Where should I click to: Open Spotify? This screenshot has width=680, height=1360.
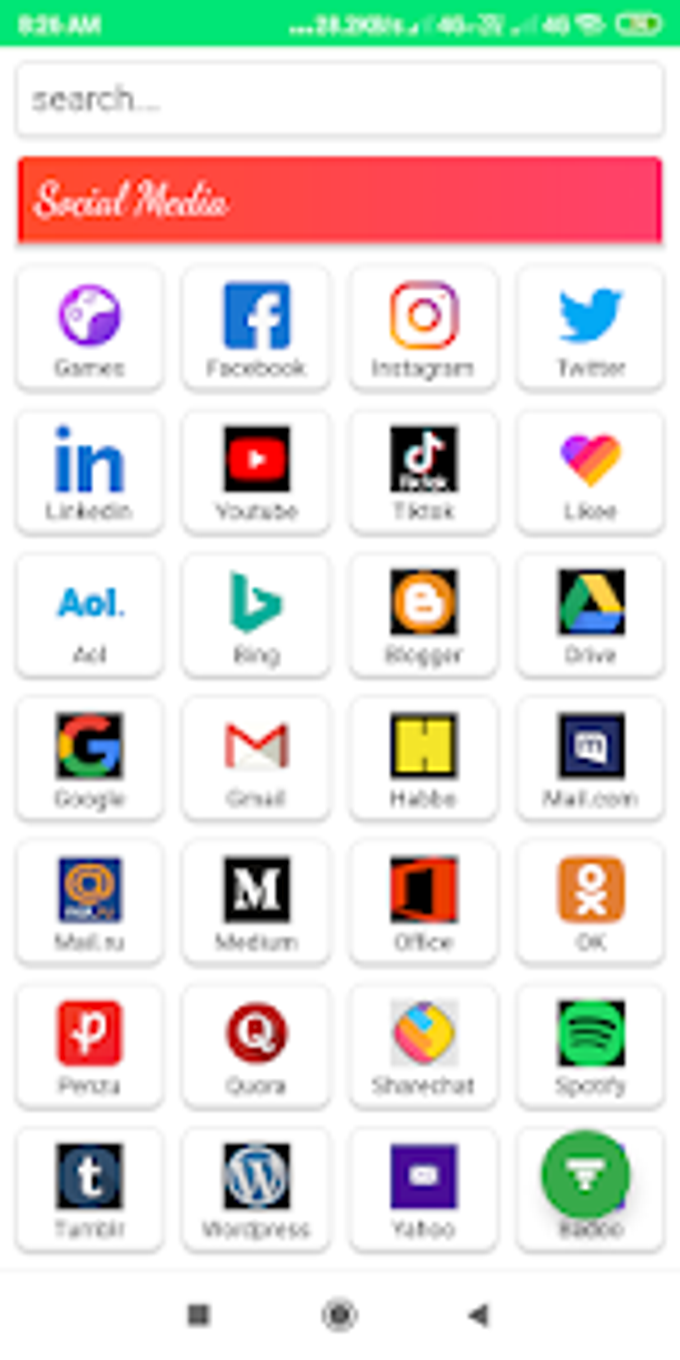[590, 1045]
